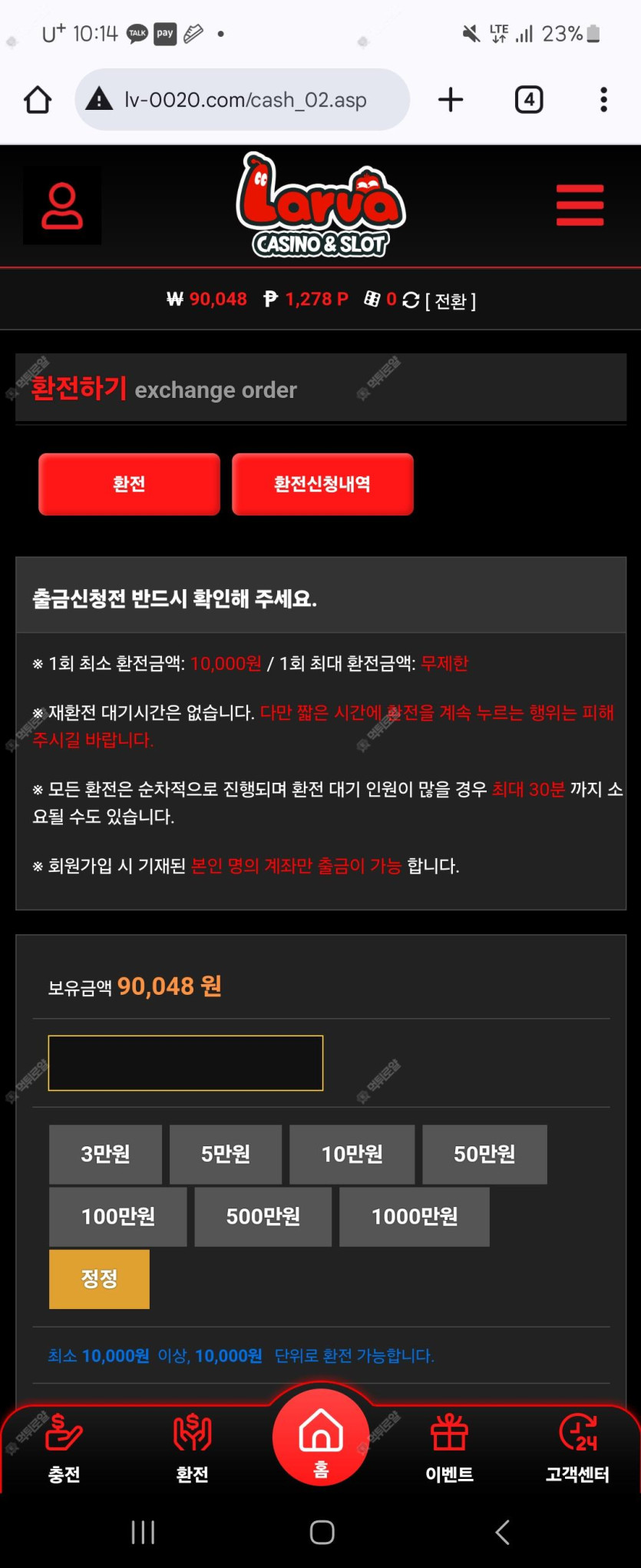Open 고객센터 support tab
This screenshot has width=641, height=1568.
click(577, 1448)
